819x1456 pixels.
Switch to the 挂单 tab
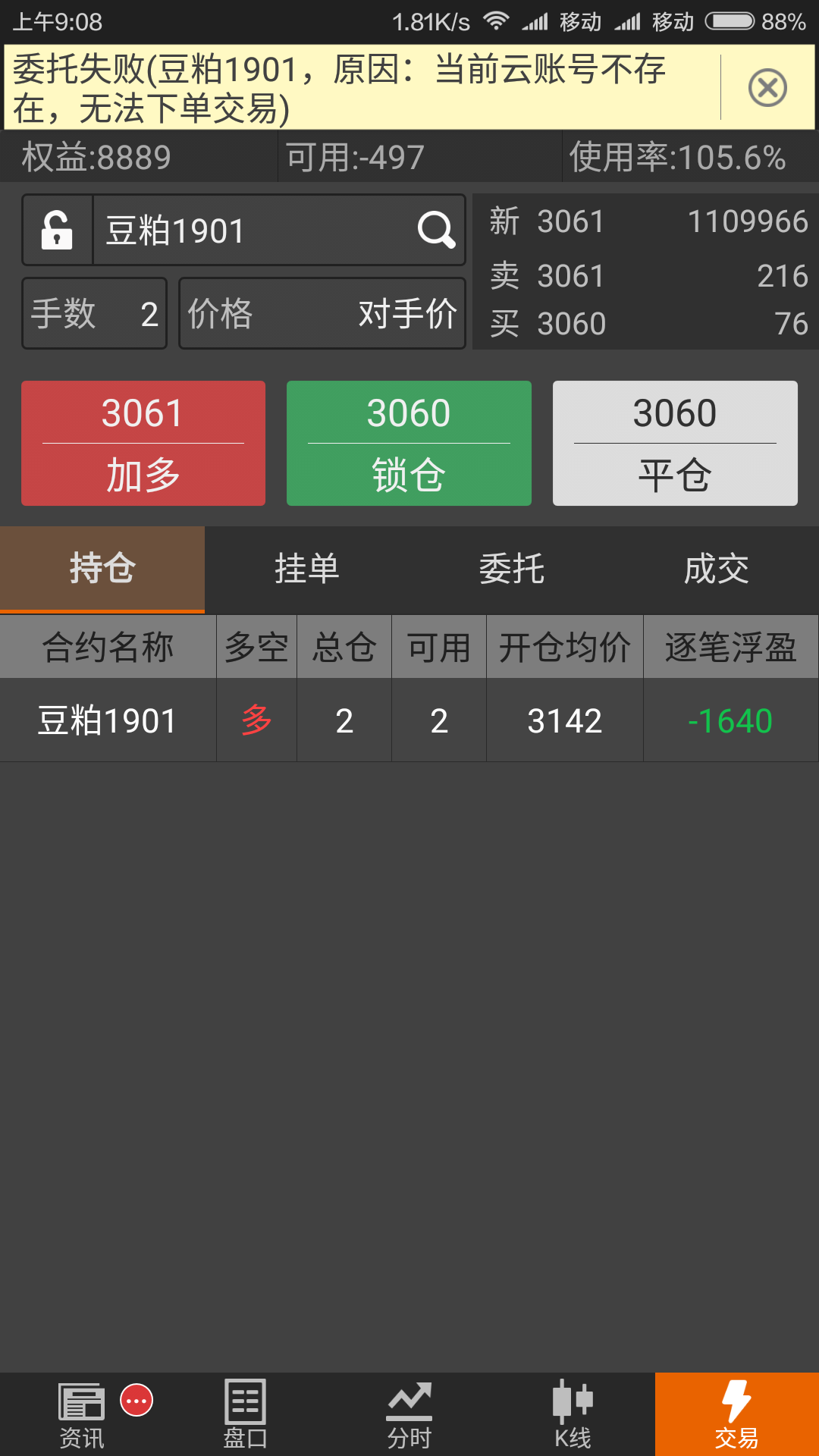click(x=307, y=569)
